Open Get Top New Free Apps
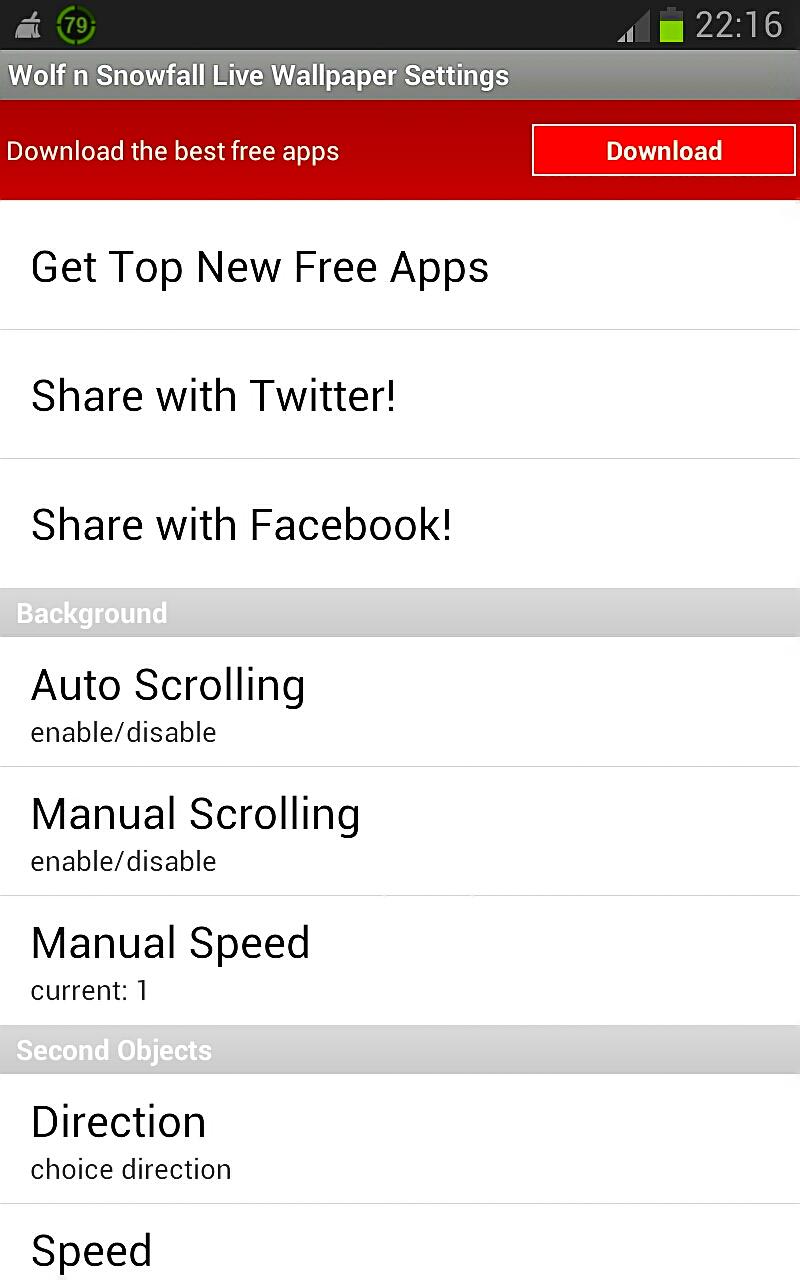 (x=400, y=267)
